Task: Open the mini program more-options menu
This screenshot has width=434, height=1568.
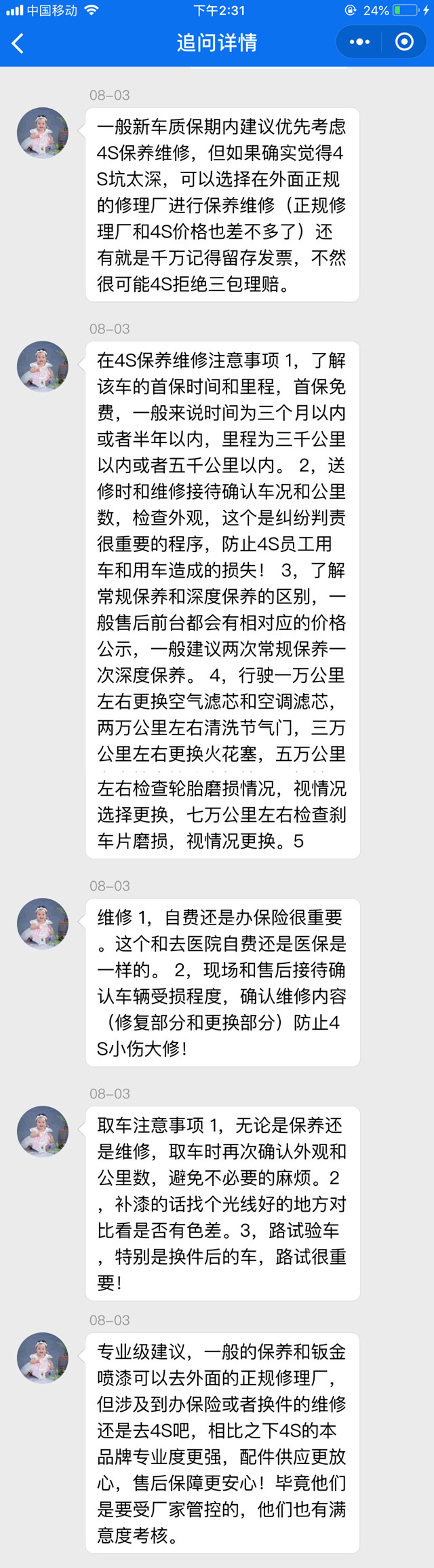Action: [x=359, y=42]
